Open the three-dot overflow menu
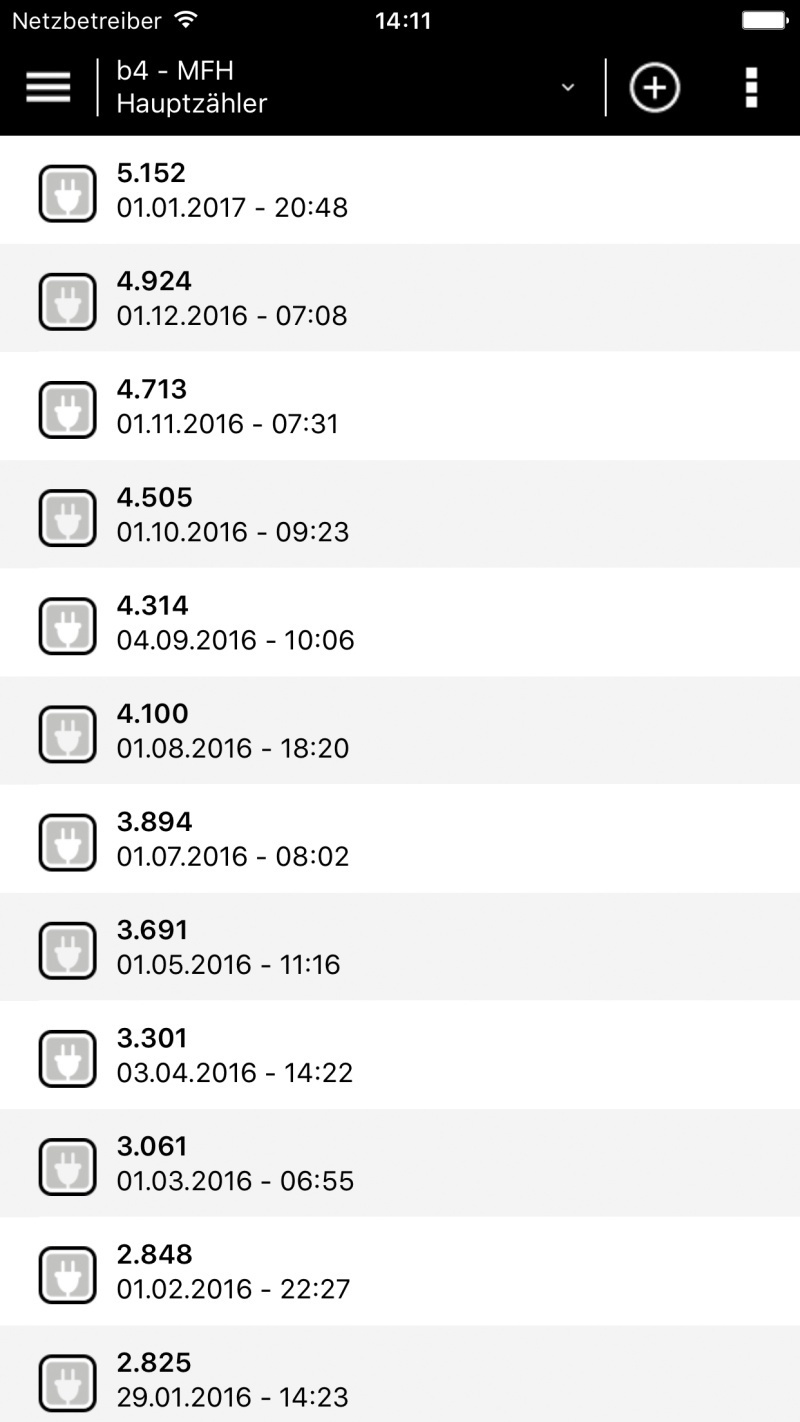Viewport: 800px width, 1422px height. (x=752, y=87)
